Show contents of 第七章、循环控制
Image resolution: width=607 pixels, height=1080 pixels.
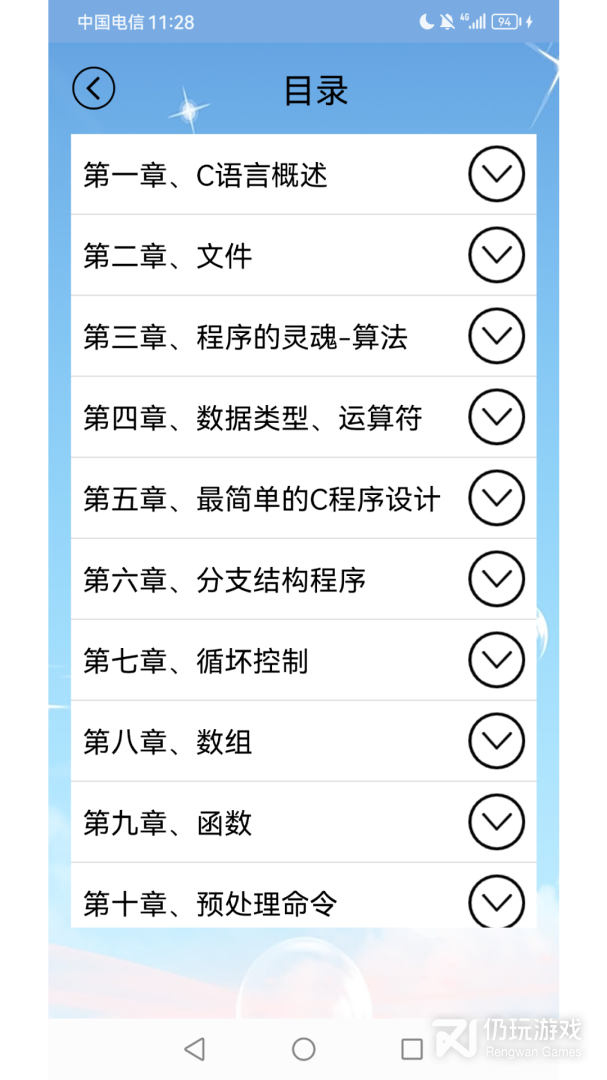click(x=496, y=660)
